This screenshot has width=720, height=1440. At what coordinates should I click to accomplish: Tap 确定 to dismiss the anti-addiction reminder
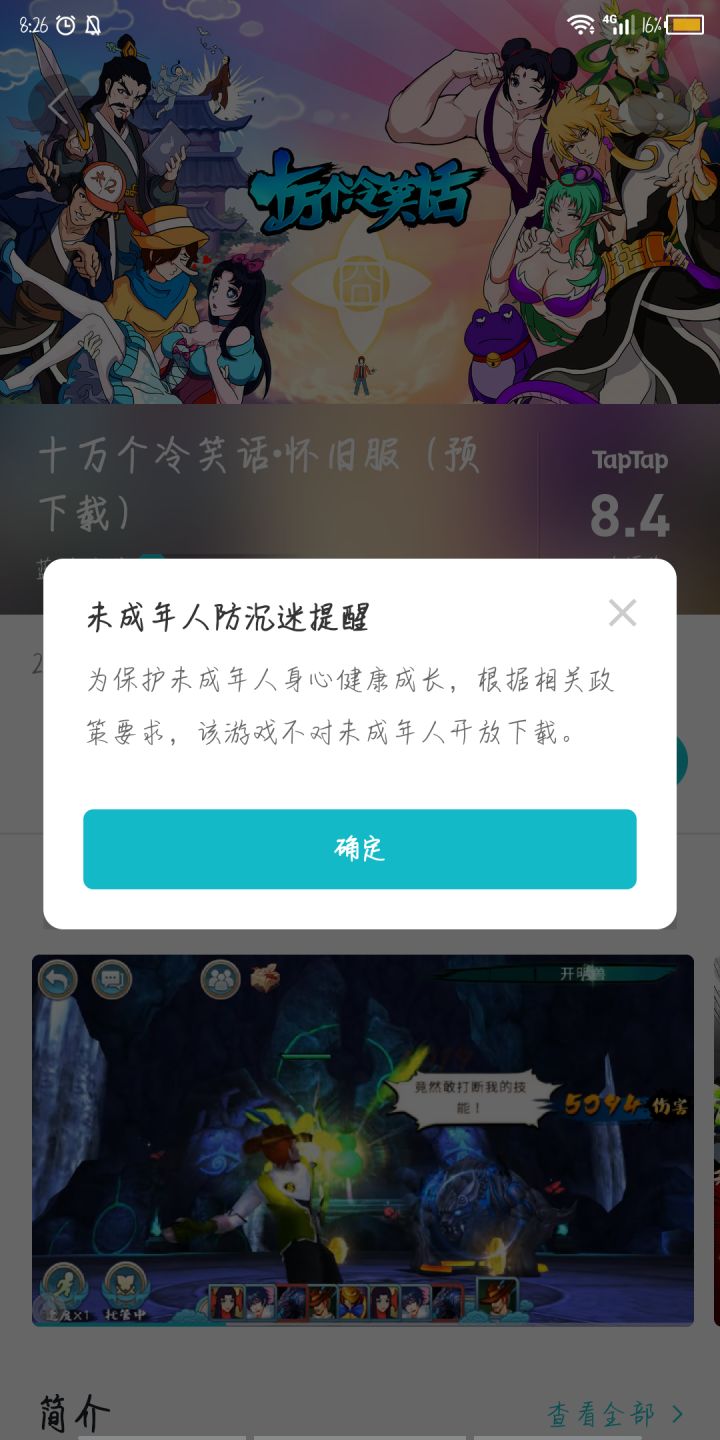(x=360, y=848)
